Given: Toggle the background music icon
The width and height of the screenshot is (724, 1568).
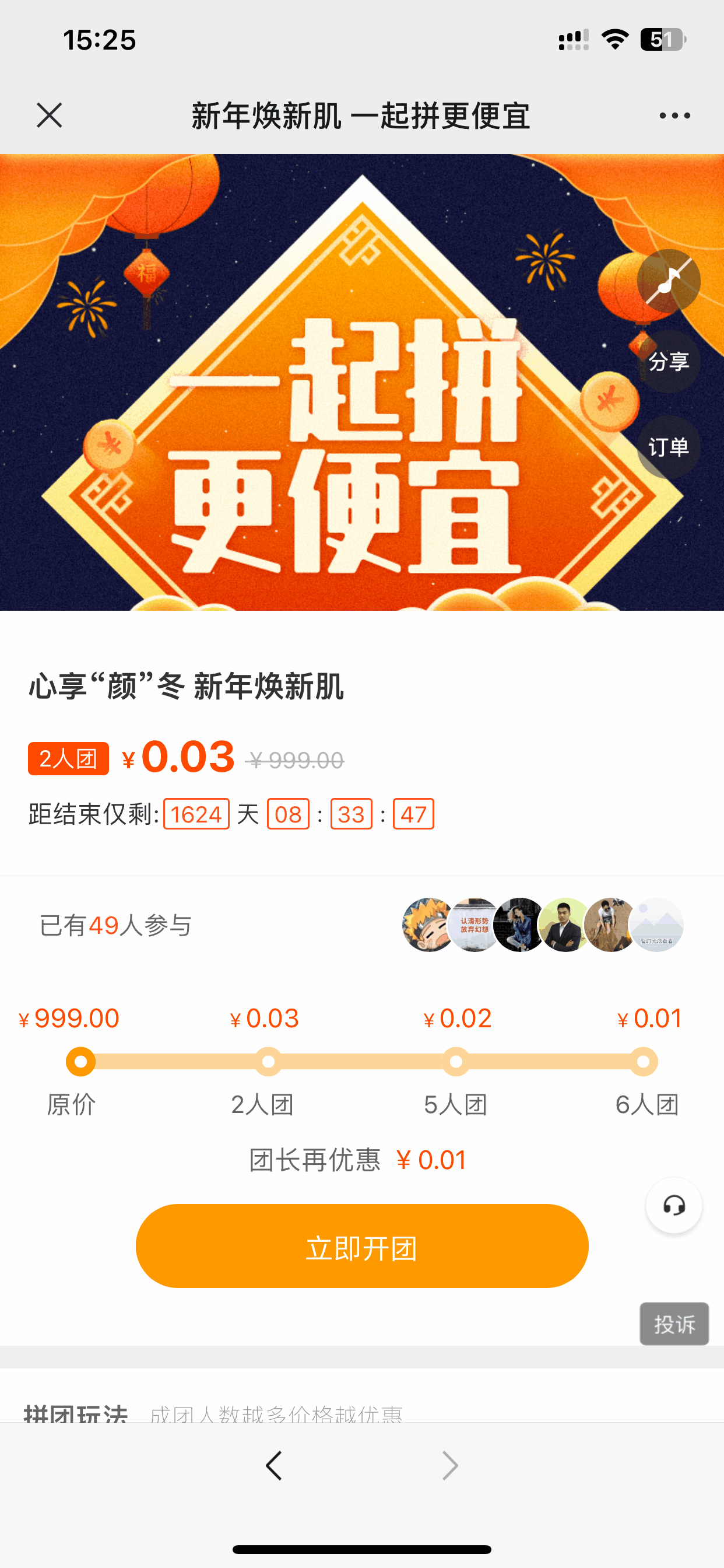Looking at the screenshot, I should coord(669,281).
